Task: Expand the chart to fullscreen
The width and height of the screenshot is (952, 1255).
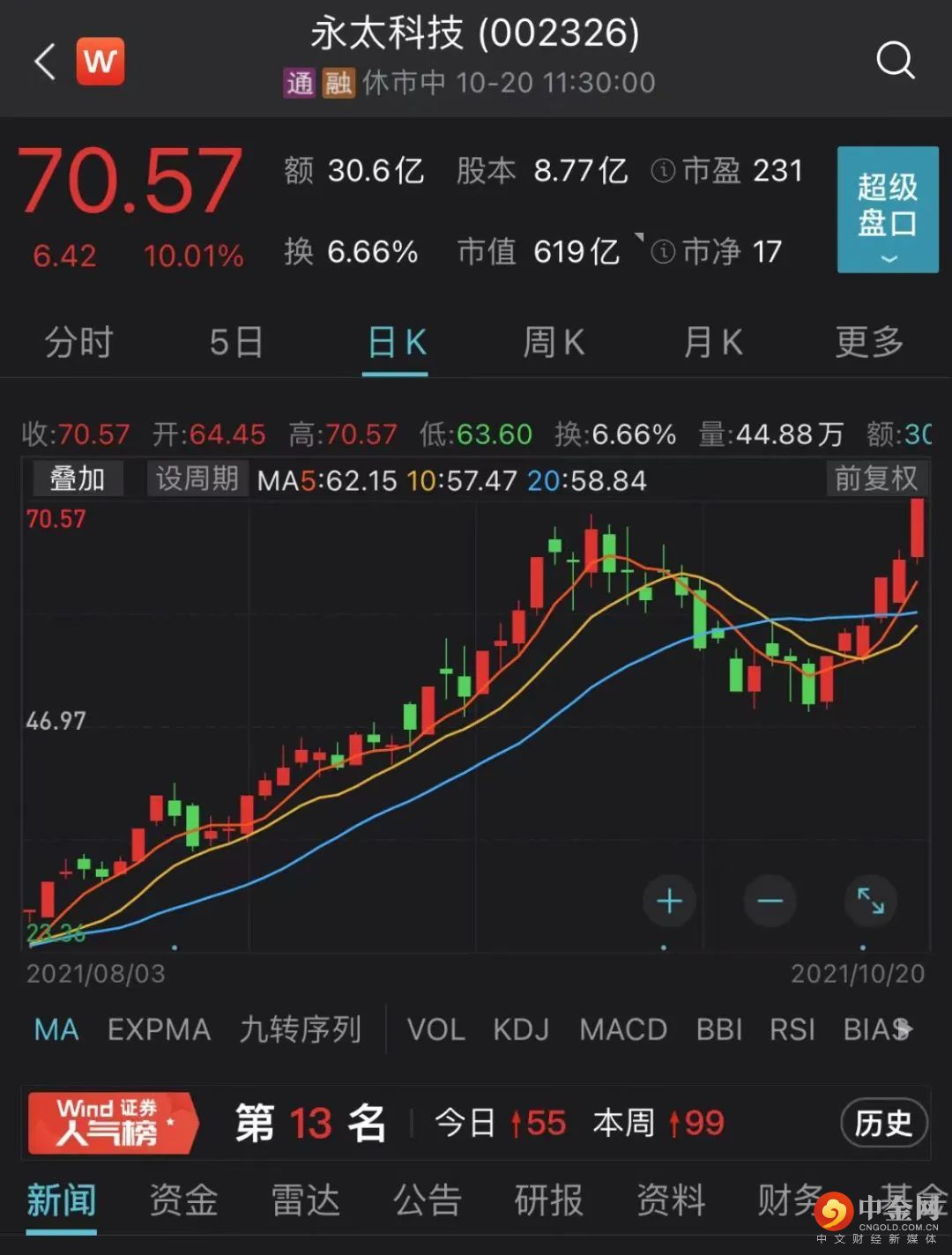Action: click(871, 901)
